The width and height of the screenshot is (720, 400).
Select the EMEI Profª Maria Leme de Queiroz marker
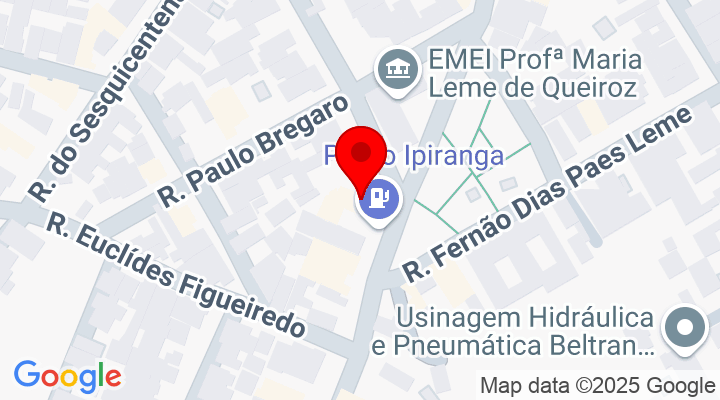[x=395, y=70]
